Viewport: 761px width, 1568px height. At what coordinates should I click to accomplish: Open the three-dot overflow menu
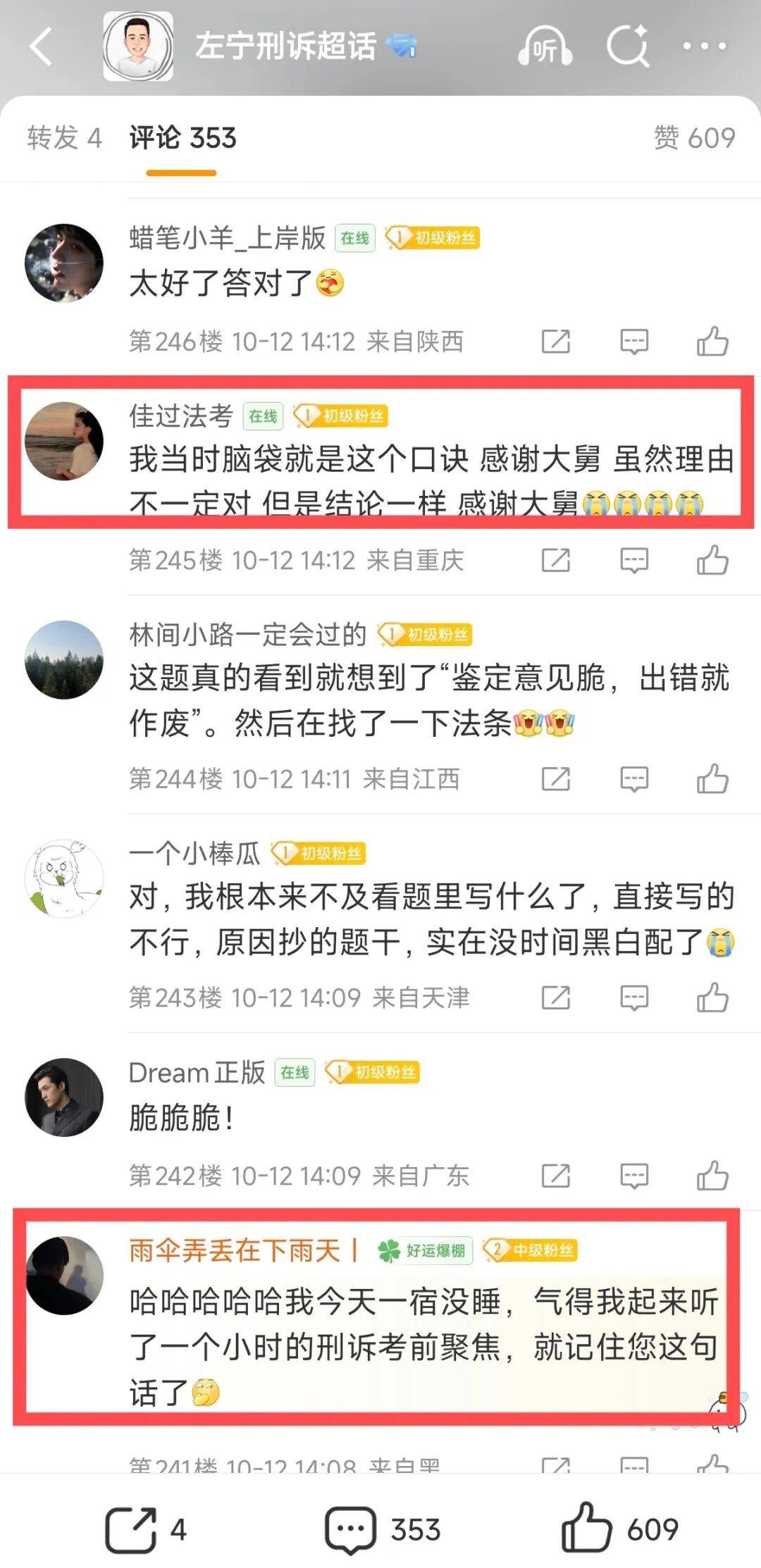(704, 46)
